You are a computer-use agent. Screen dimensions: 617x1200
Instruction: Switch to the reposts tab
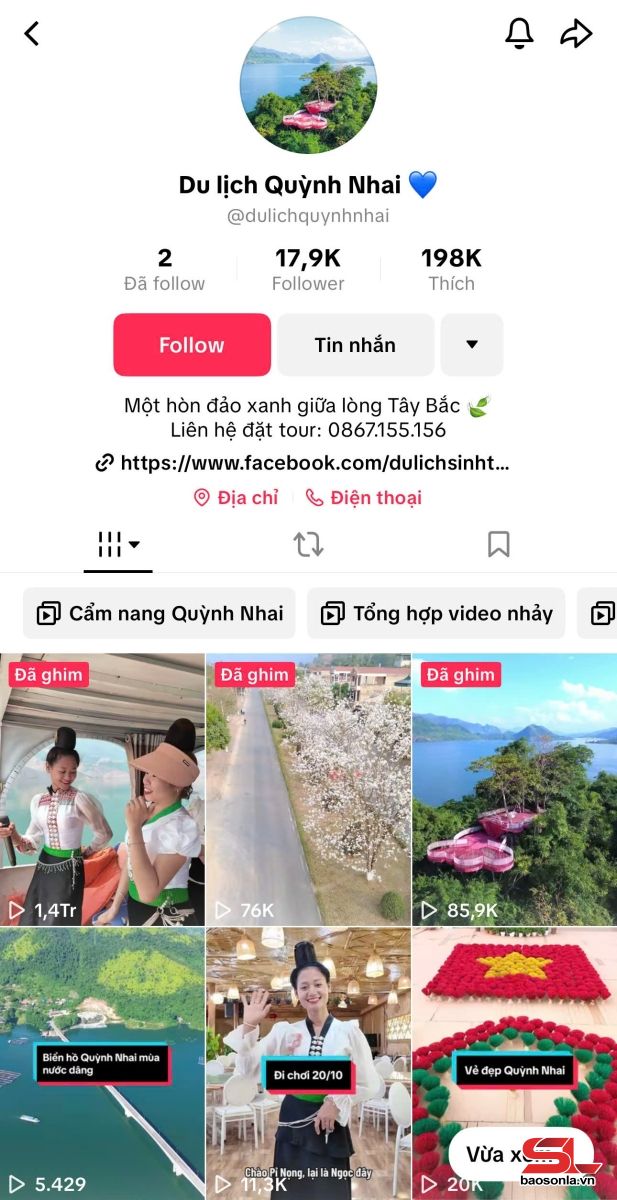(x=308, y=545)
